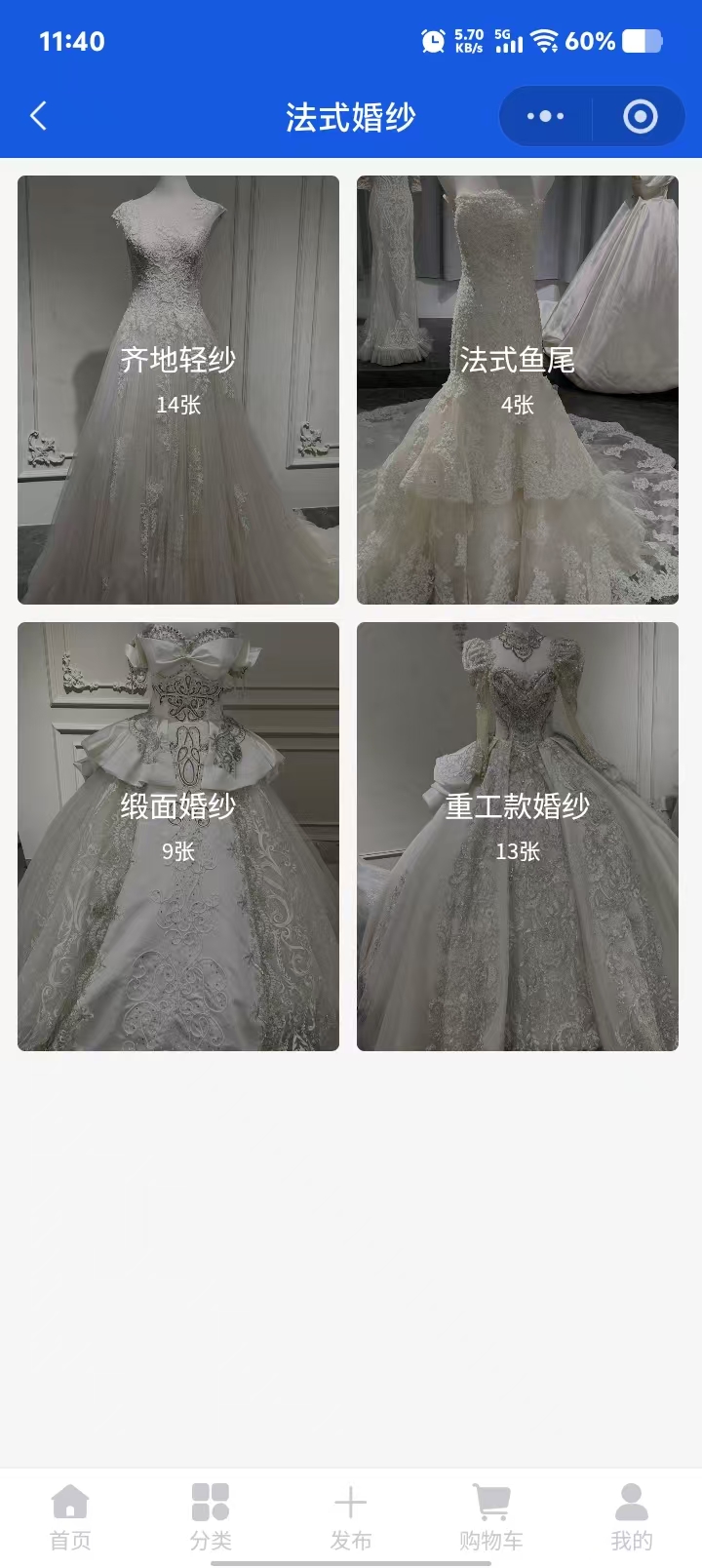Open the mini program three-dot menu

pos(545,117)
